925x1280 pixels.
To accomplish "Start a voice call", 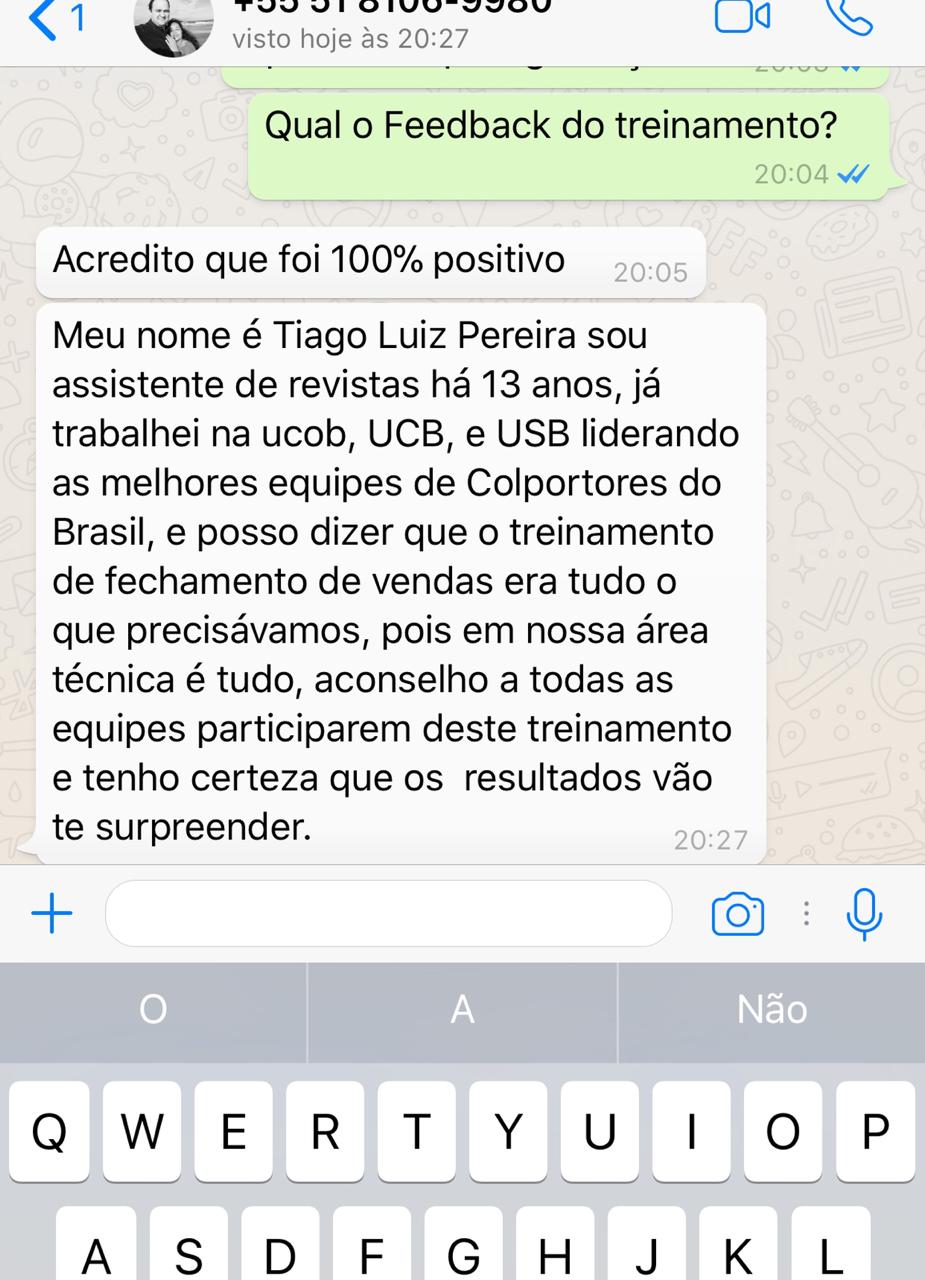I will click(x=849, y=17).
